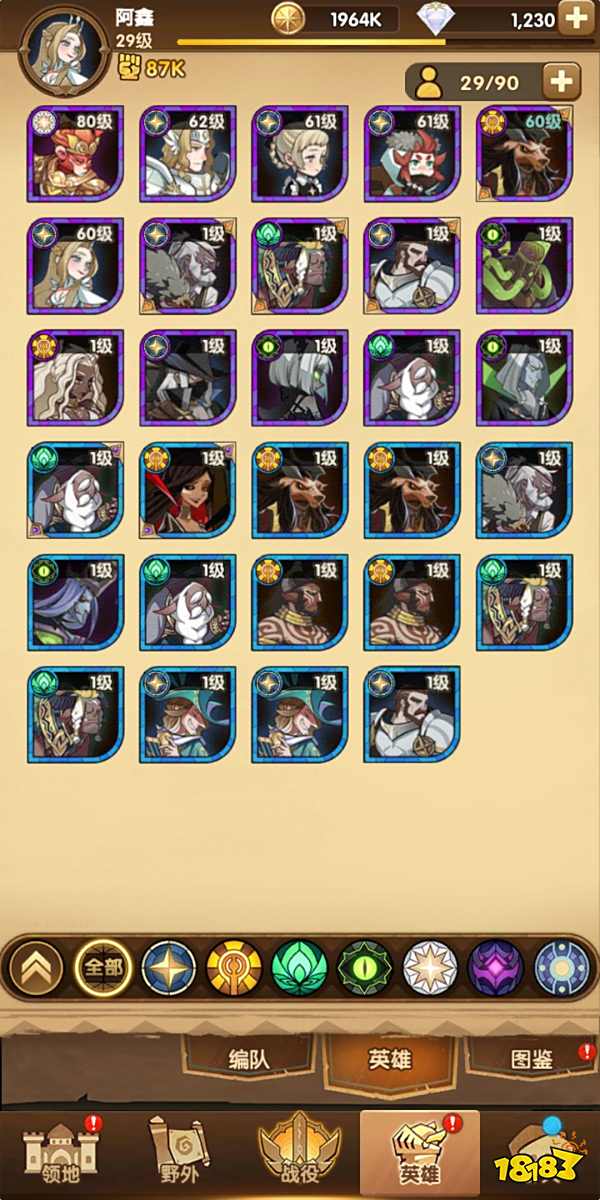The image size is (600, 1200).
Task: Filter heroes by the green eye faction
Action: (x=364, y=968)
